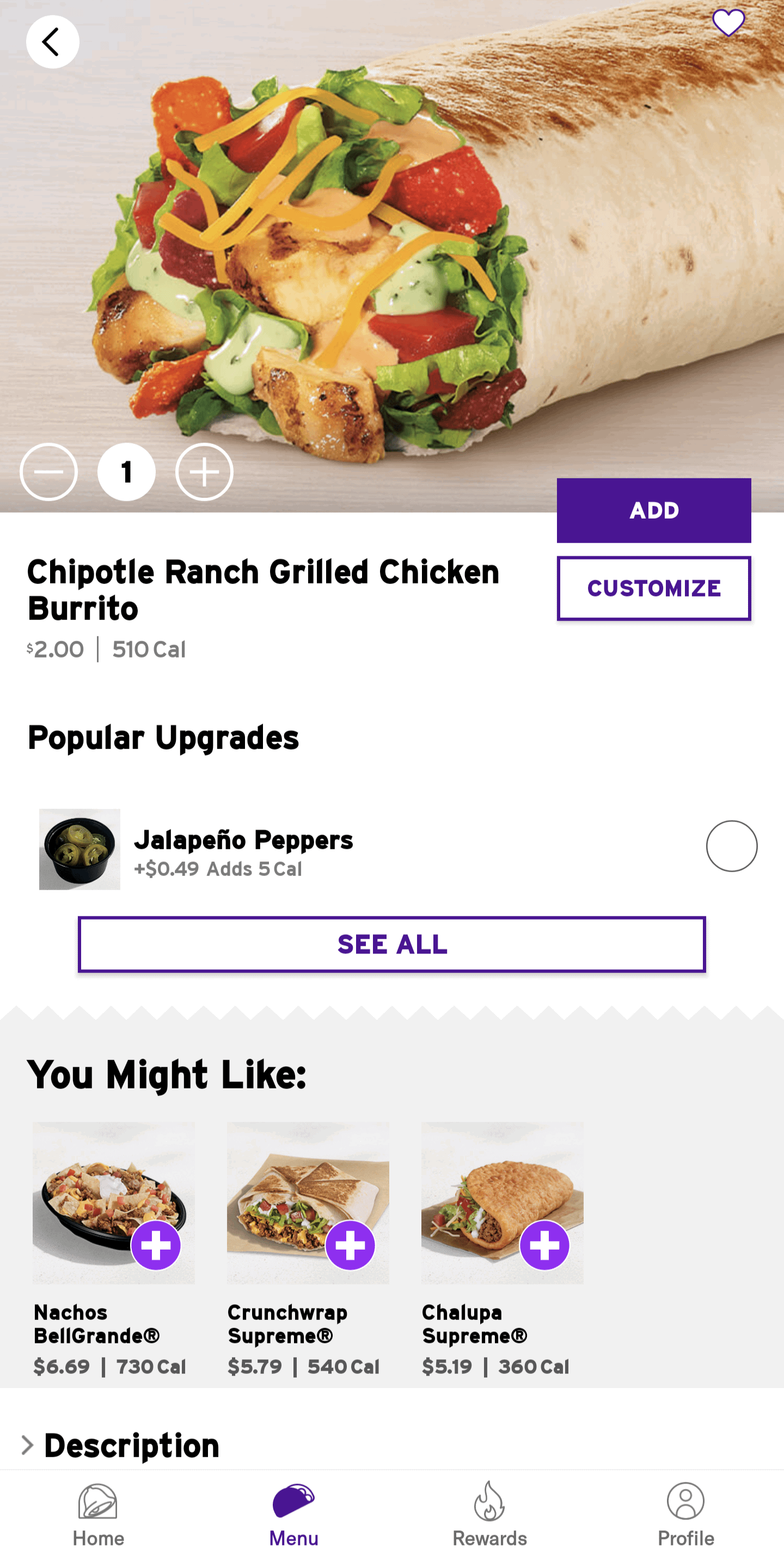Open the Menu tab

click(x=294, y=1514)
